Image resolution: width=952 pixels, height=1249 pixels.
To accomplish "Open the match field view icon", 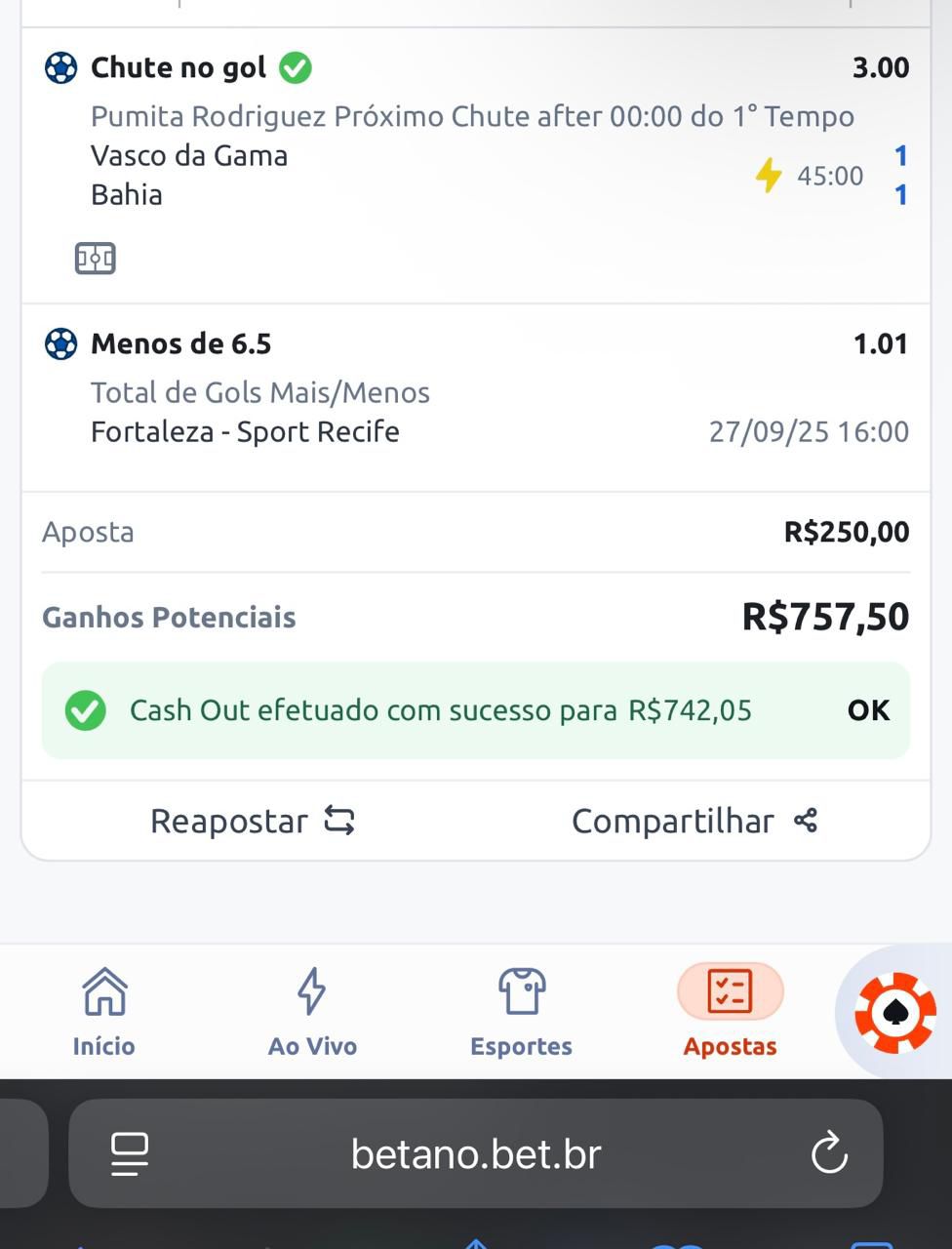I will coord(95,259).
